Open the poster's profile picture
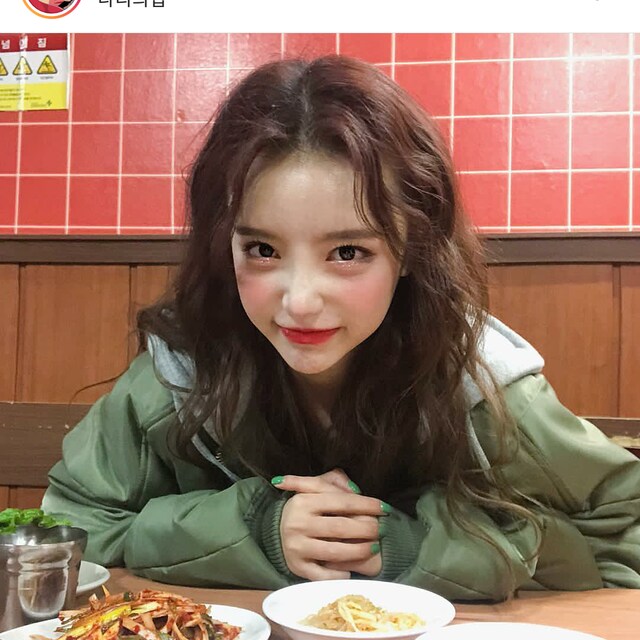Screen dimensions: 640x640 51,5
